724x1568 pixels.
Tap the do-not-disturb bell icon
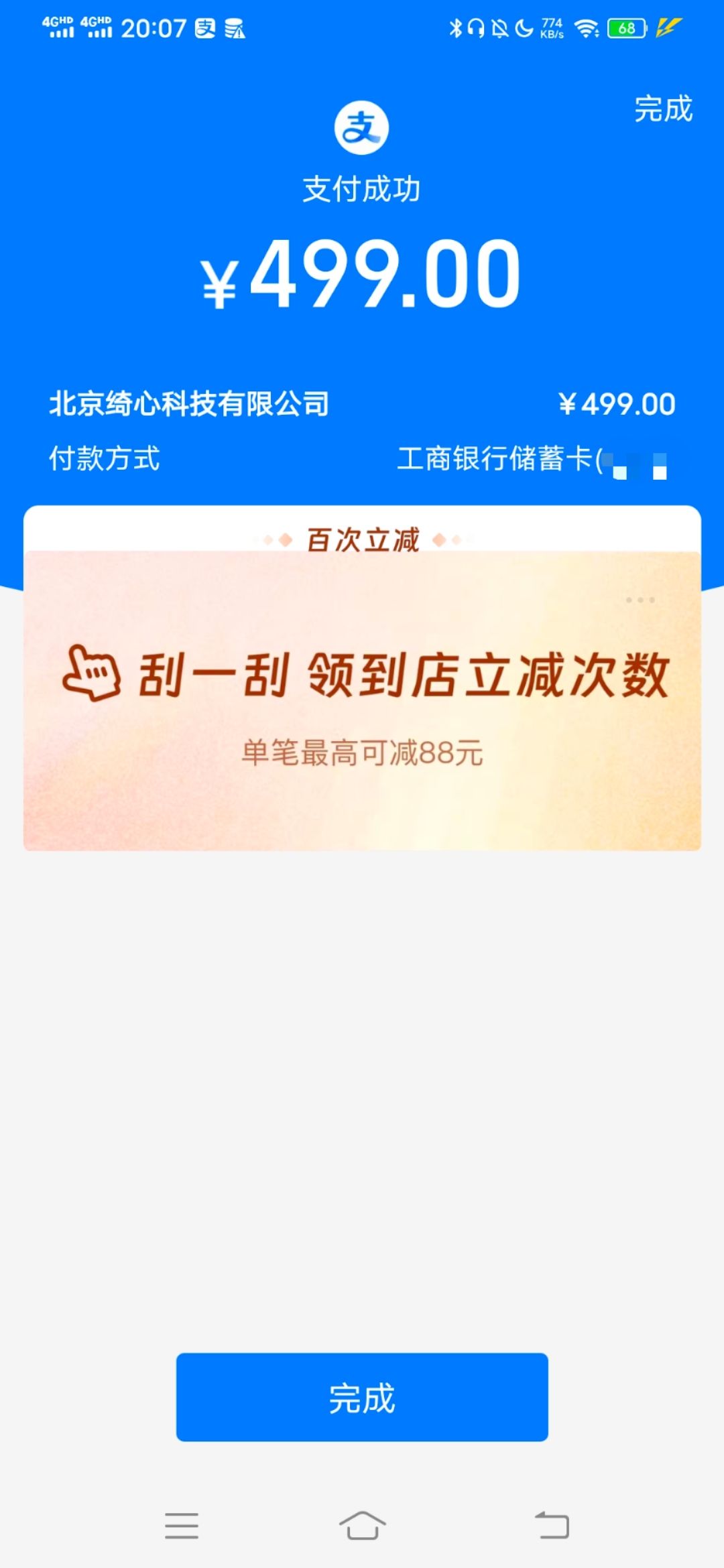point(501,28)
